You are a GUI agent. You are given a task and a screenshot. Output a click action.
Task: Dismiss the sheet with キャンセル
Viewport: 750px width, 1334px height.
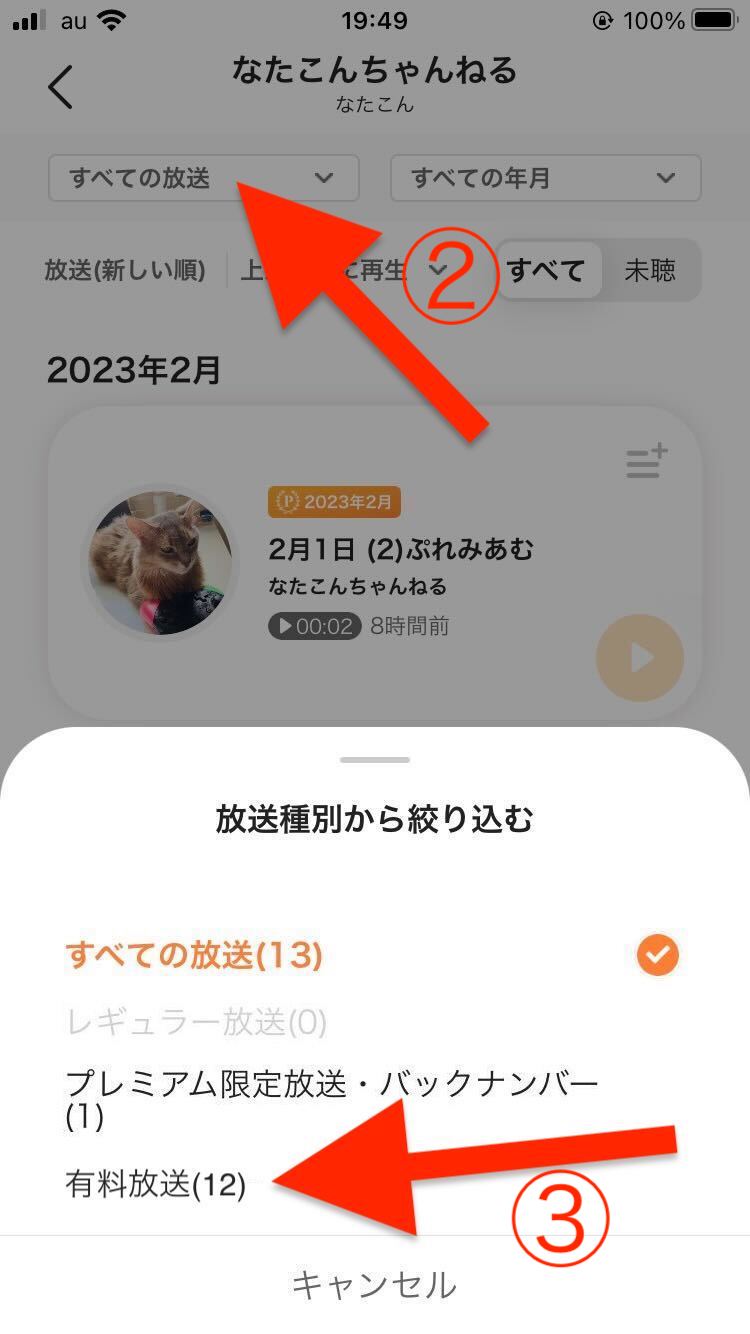[374, 1284]
